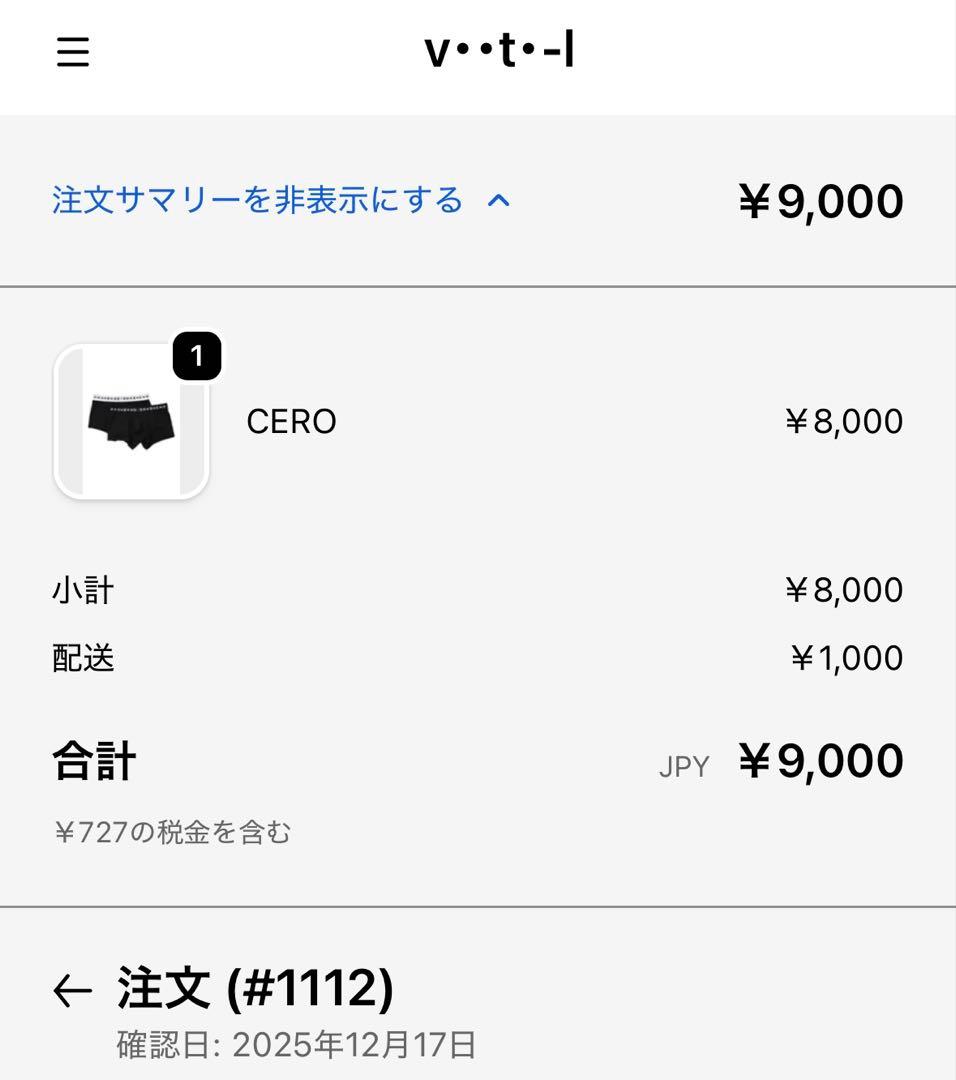Collapse the order summary via 注文サマリーを非表示にする
The width and height of the screenshot is (956, 1080).
tap(257, 200)
